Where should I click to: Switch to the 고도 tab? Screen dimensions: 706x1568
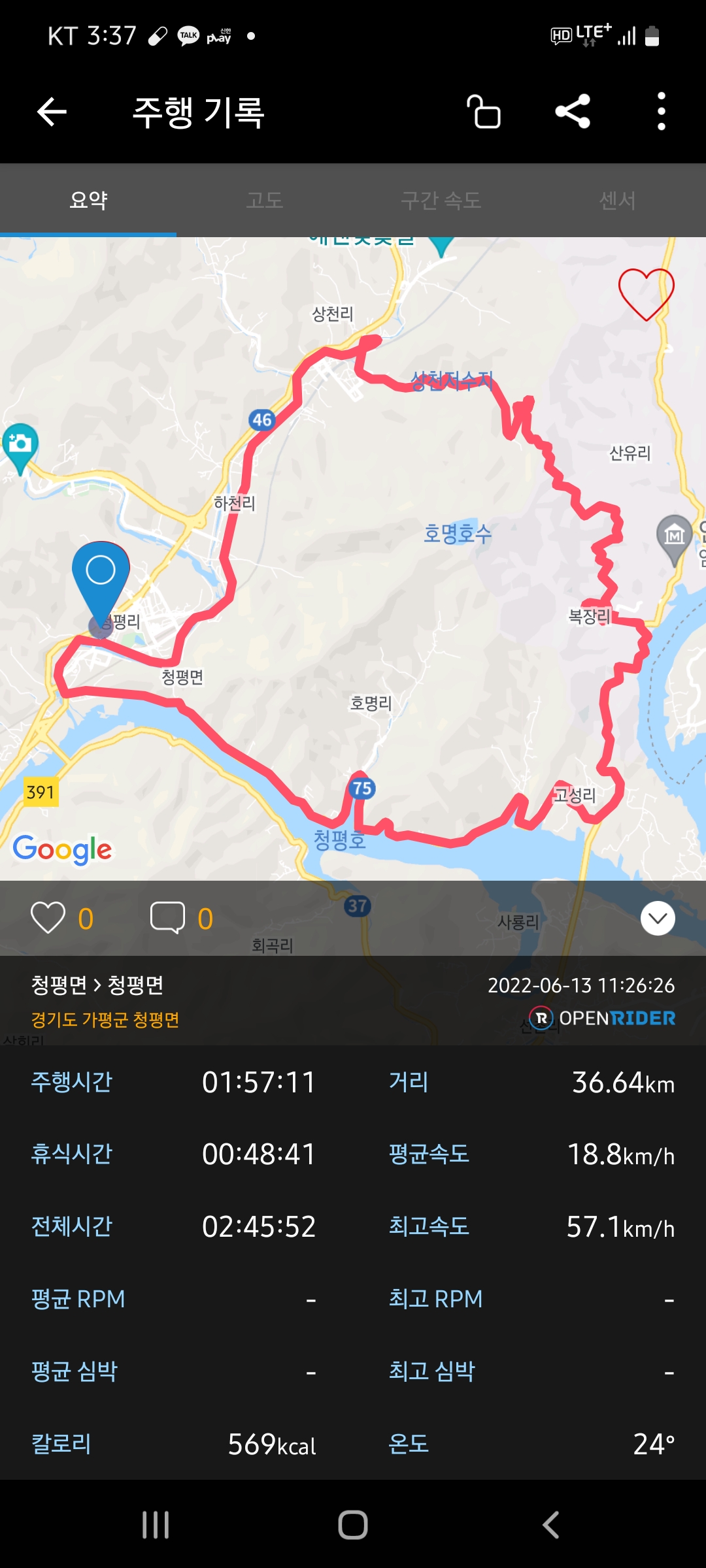[265, 200]
